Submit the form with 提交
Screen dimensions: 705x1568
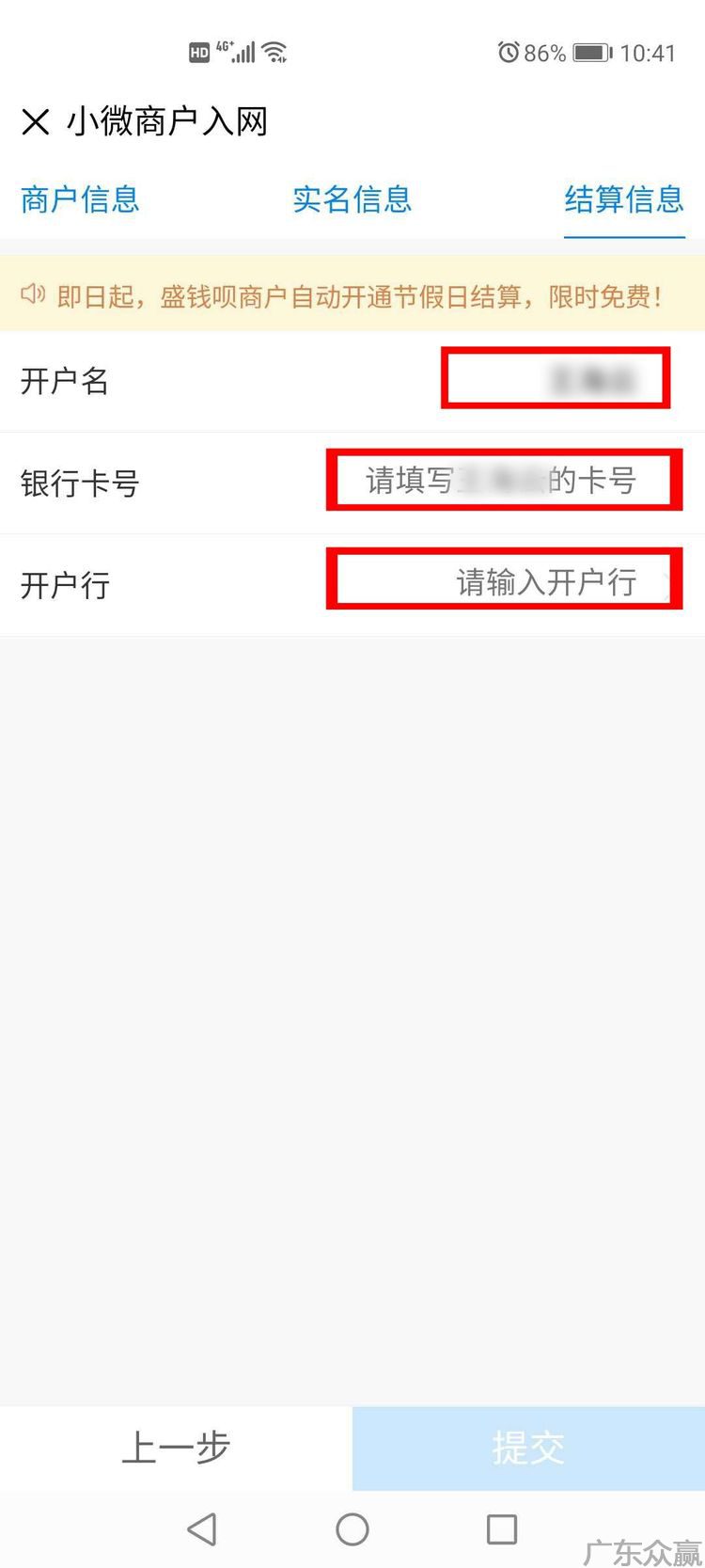coord(528,1448)
